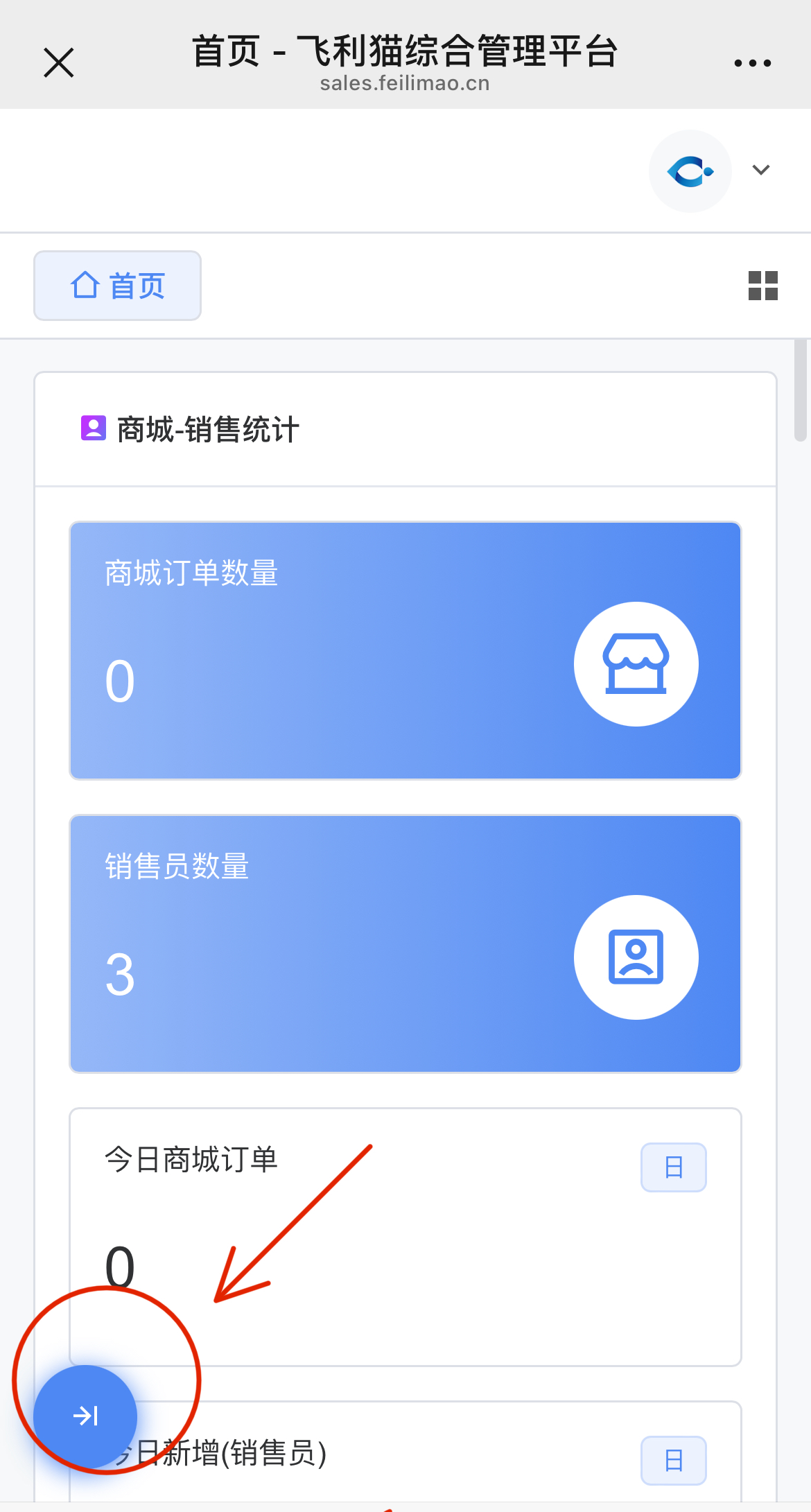Image resolution: width=811 pixels, height=1512 pixels.
Task: Select the 首页 tab
Action: point(118,286)
